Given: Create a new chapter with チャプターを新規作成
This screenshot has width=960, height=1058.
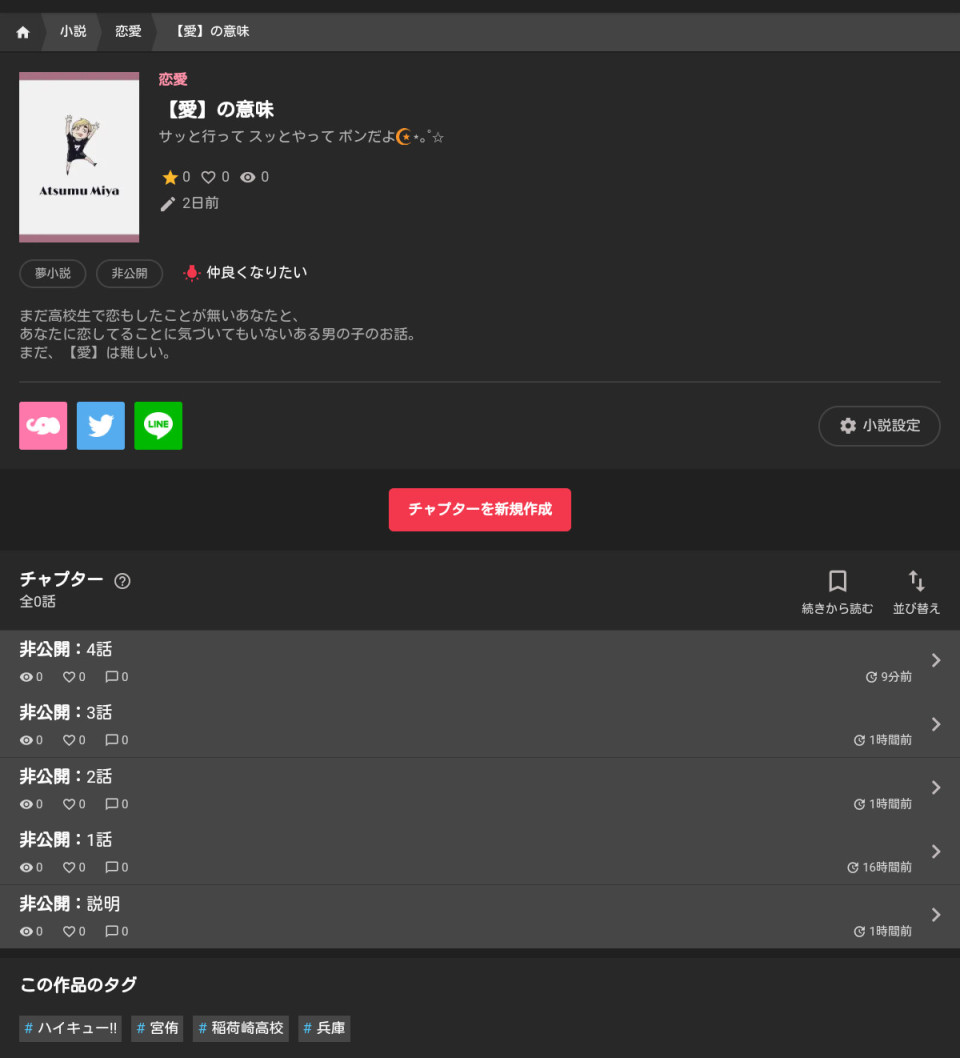Looking at the screenshot, I should pos(480,510).
